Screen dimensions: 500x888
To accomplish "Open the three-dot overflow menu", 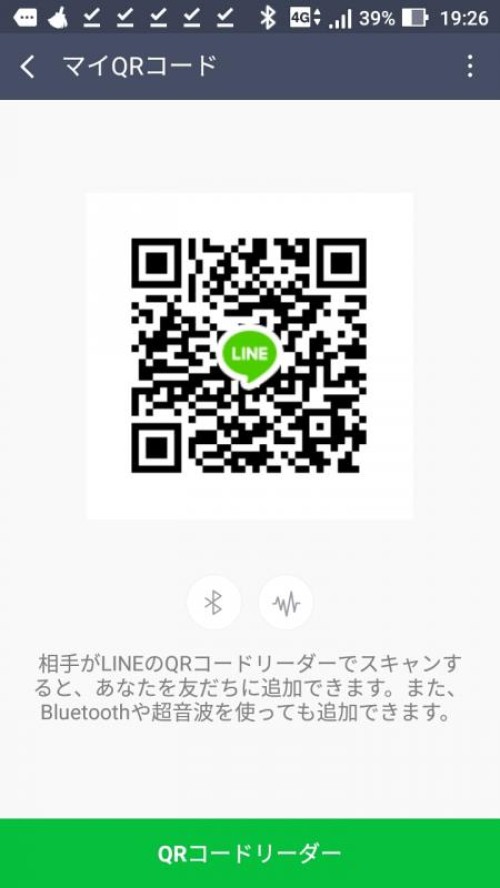I will [470, 66].
